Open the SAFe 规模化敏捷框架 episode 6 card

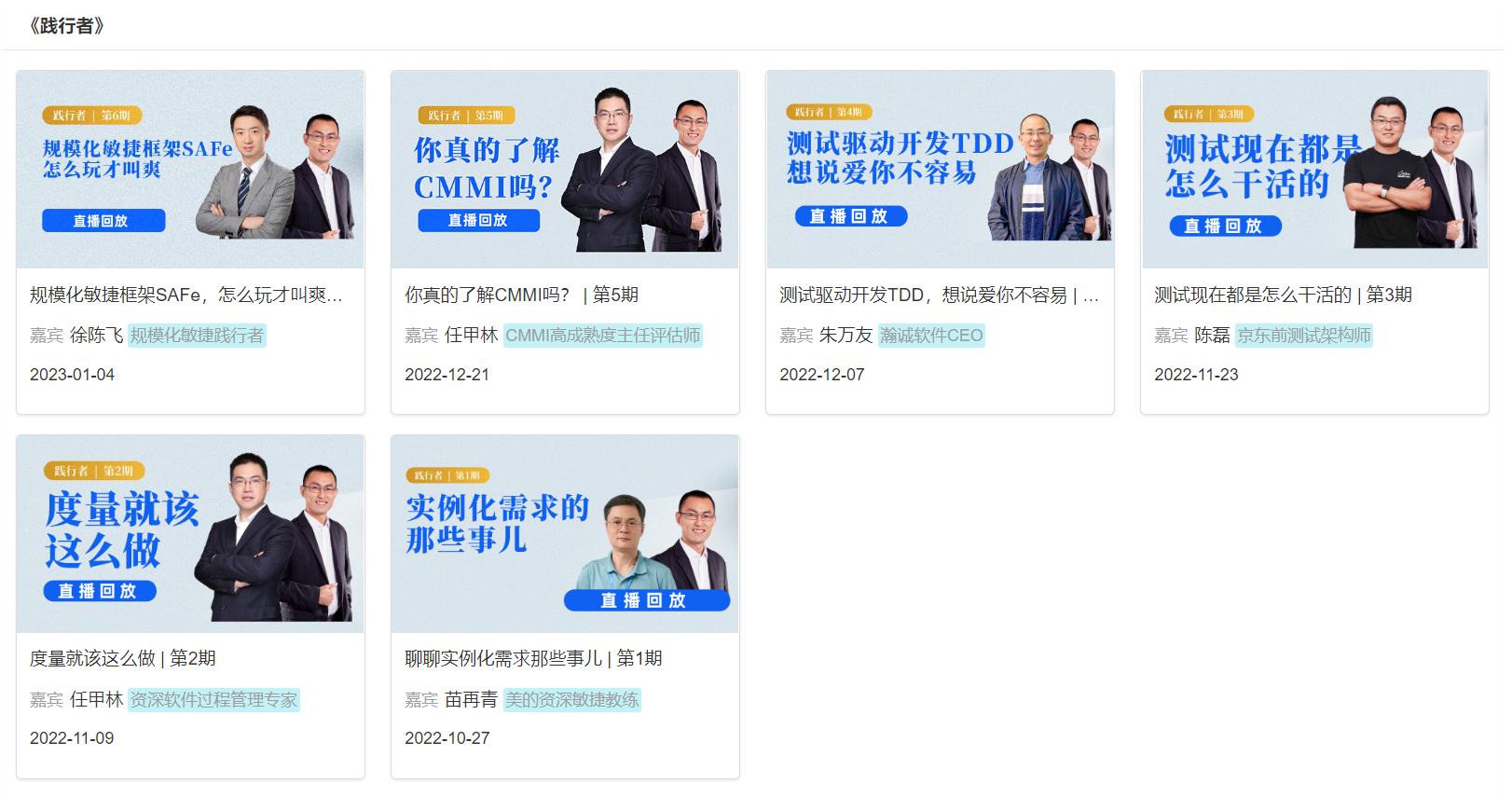point(190,171)
